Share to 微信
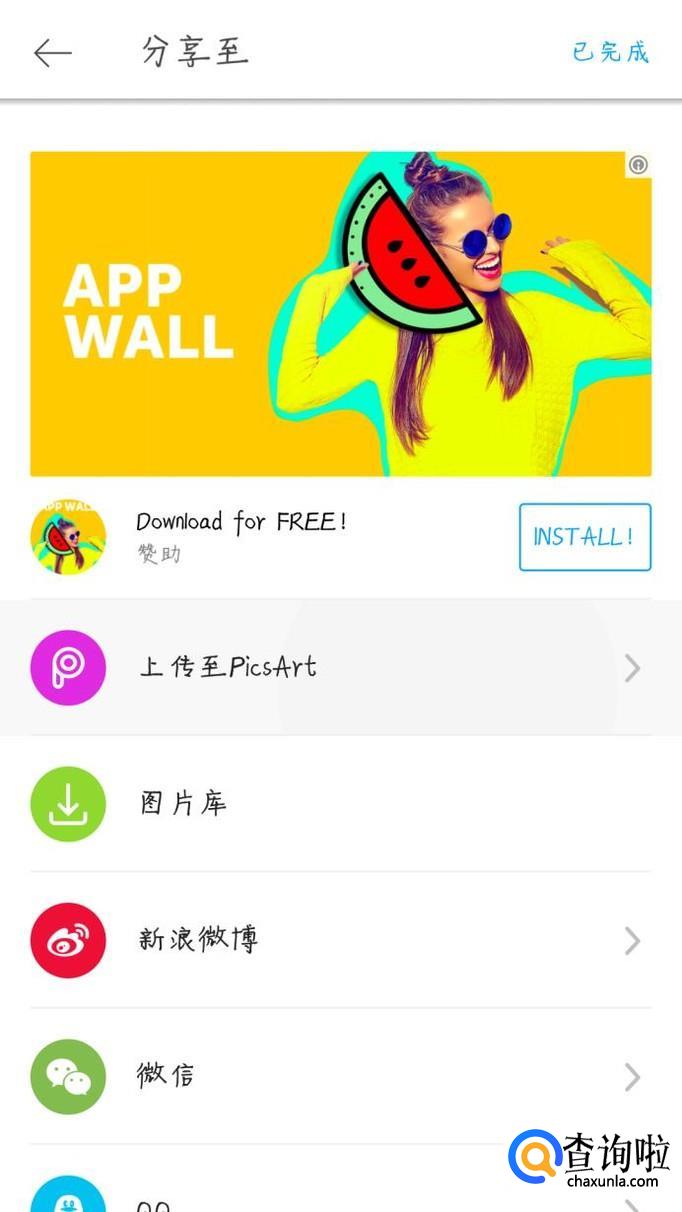 340,1076
